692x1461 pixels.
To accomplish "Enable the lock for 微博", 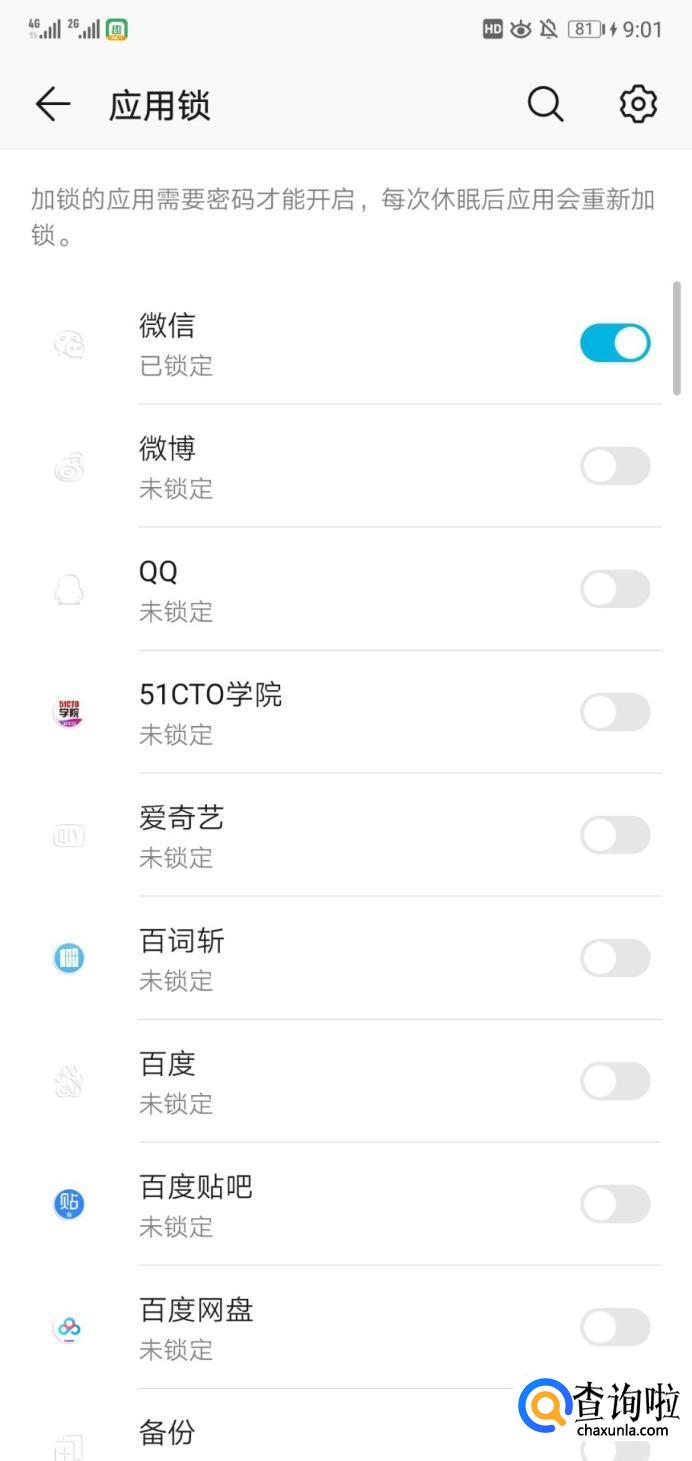I will point(615,466).
